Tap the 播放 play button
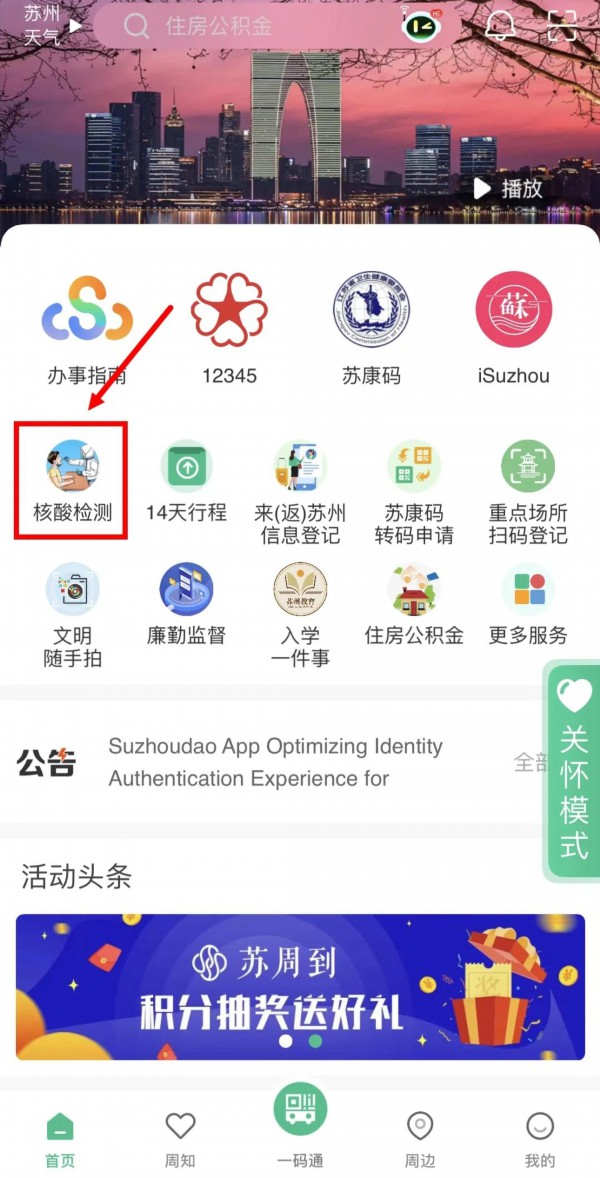 click(510, 188)
